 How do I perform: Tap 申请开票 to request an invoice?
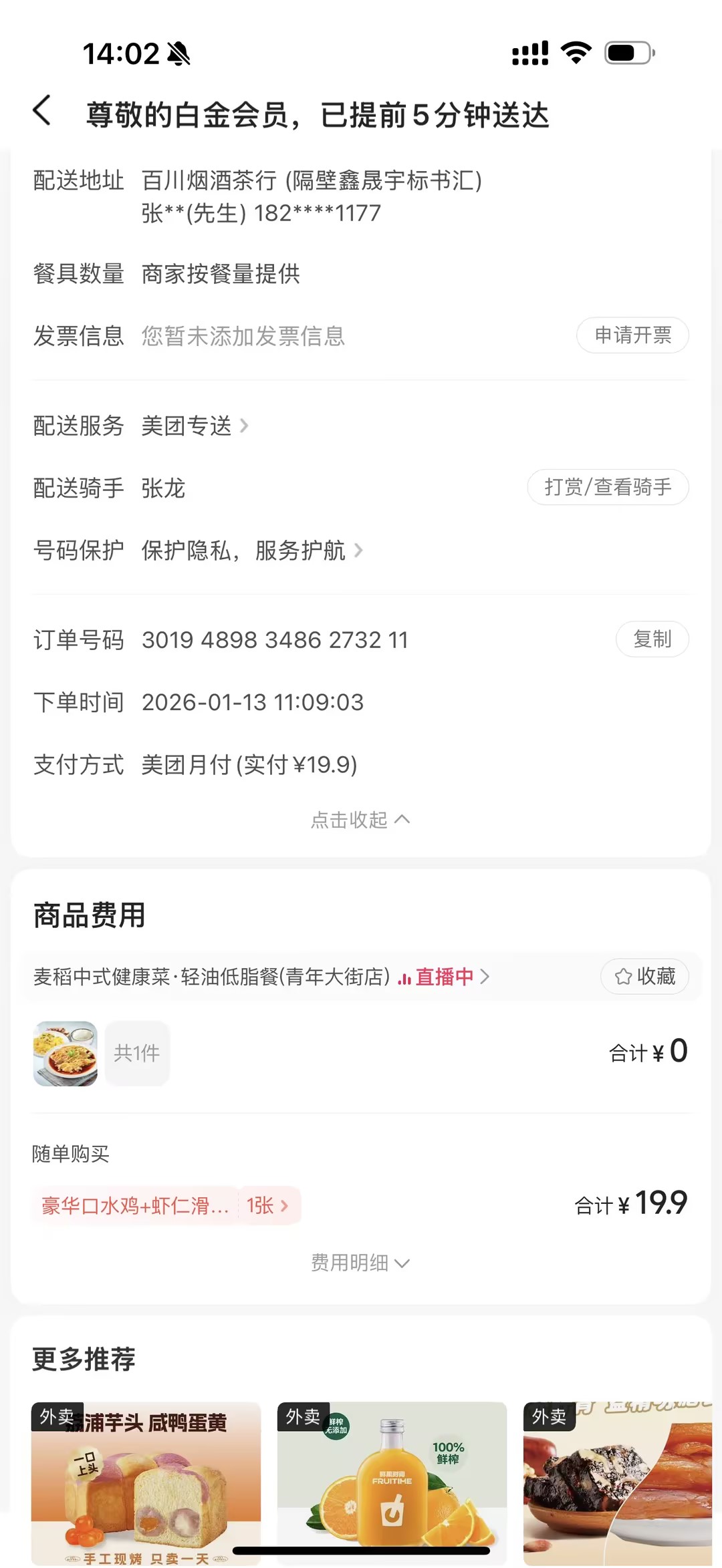click(632, 335)
